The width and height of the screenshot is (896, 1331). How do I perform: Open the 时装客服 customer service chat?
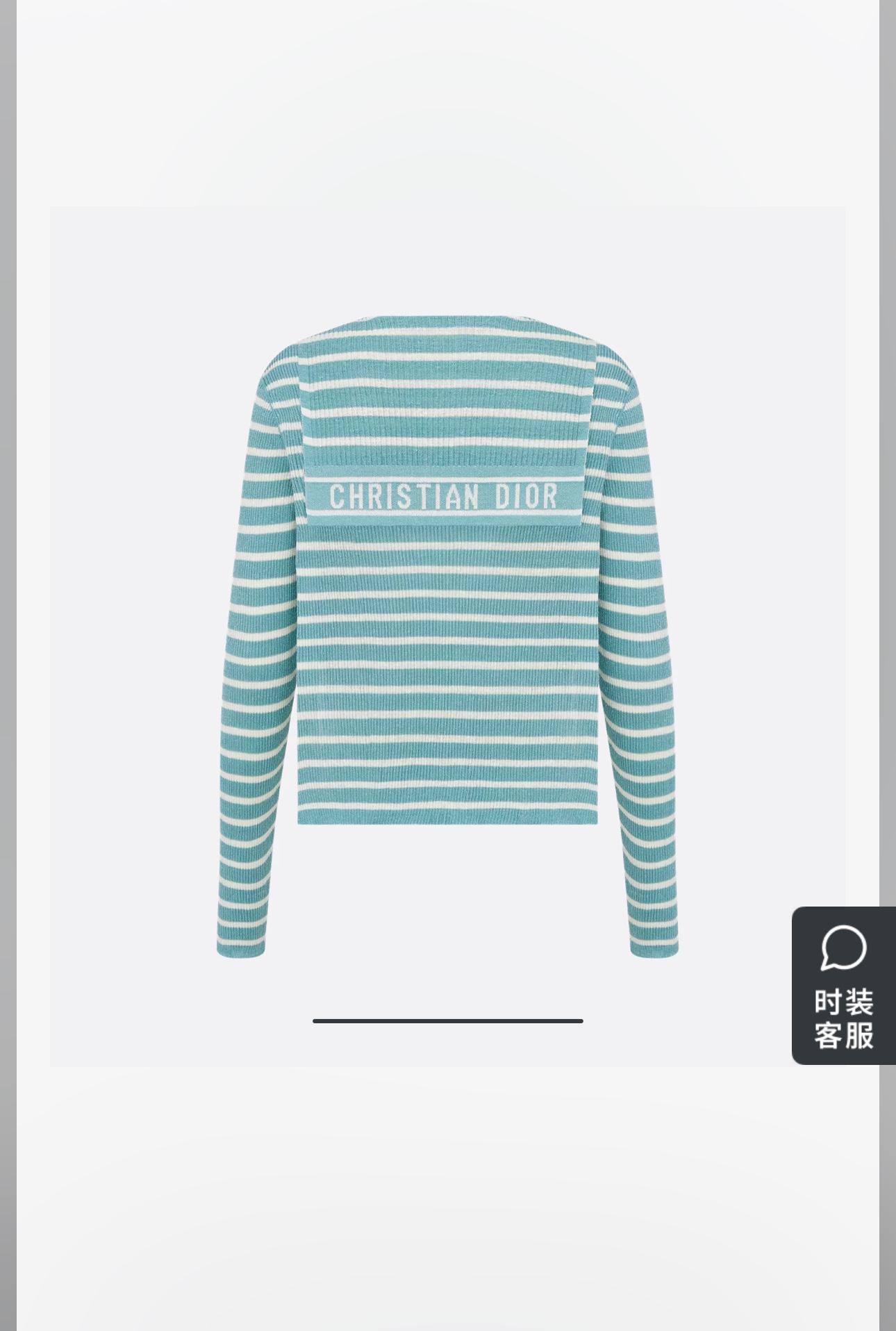pos(843,985)
